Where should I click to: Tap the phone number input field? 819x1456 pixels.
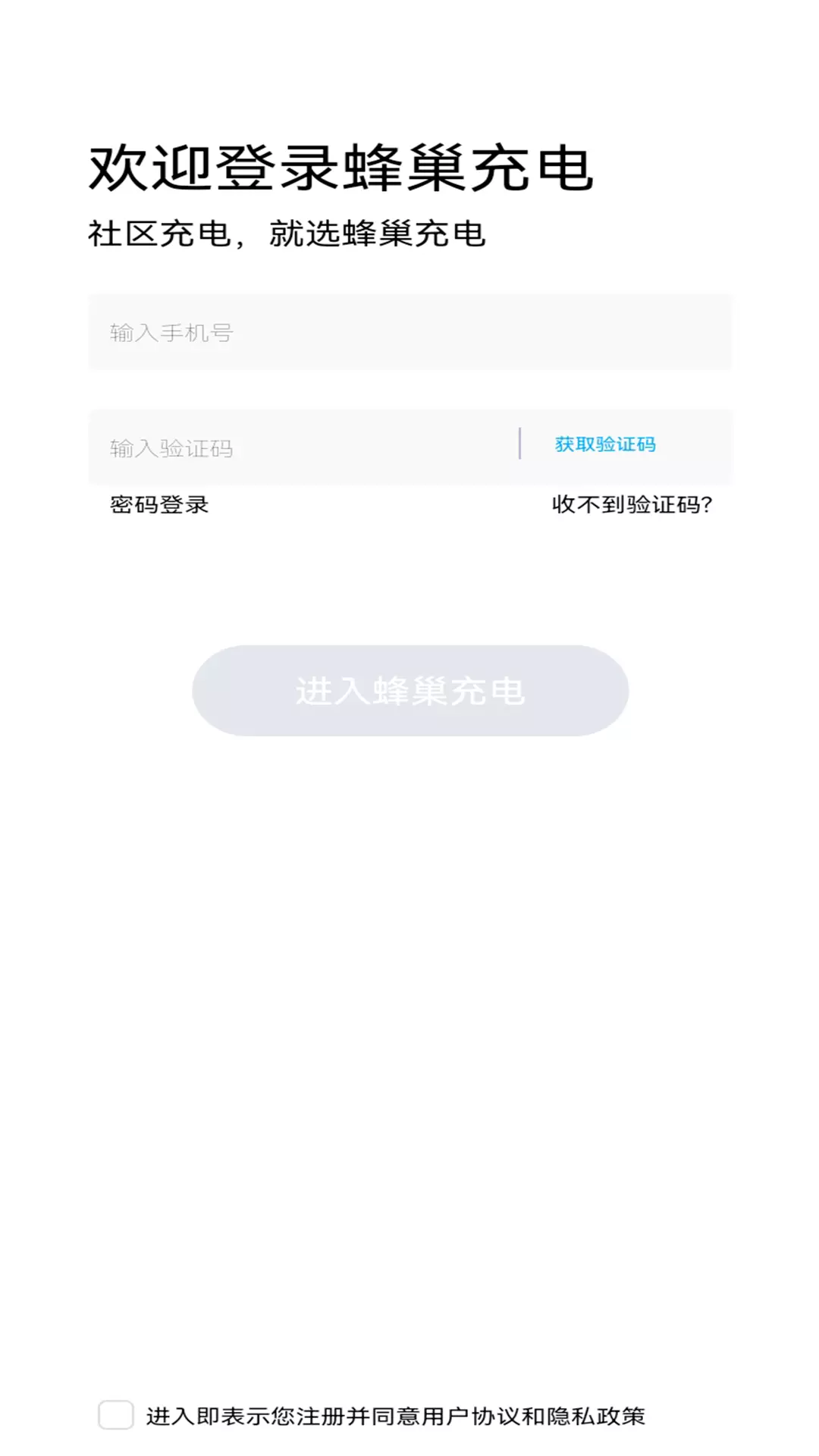(409, 332)
